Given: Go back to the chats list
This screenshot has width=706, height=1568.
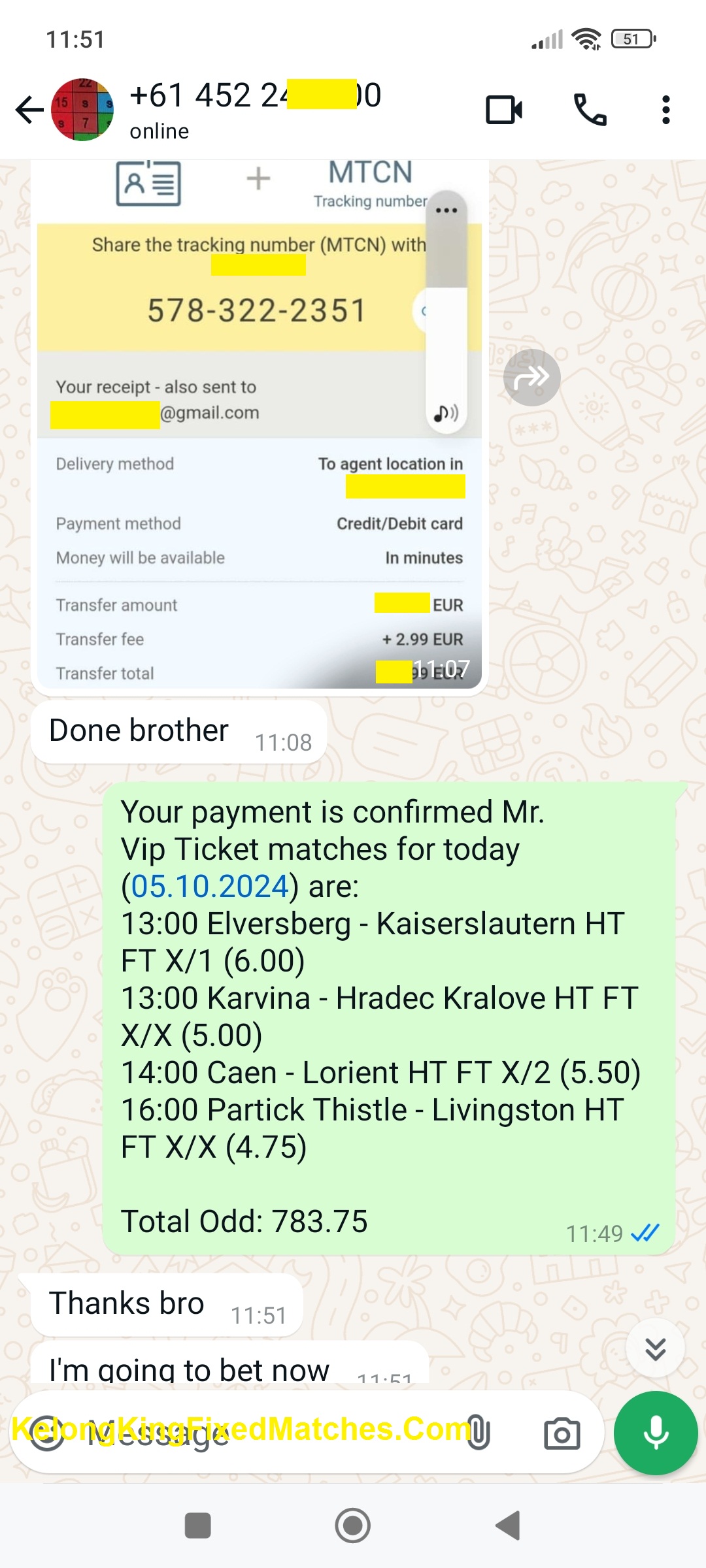Looking at the screenshot, I should (x=29, y=110).
